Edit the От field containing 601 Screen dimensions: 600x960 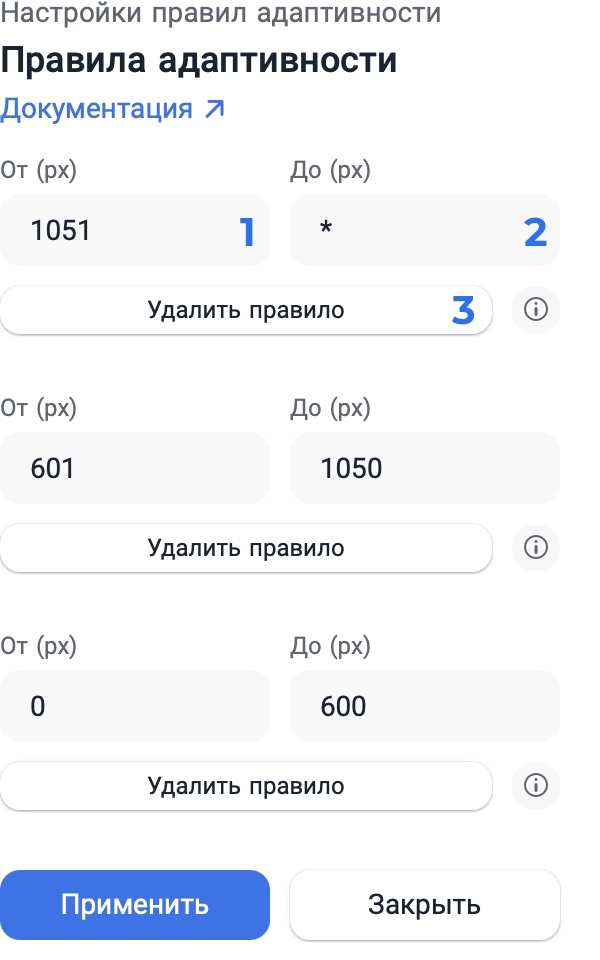(134, 468)
